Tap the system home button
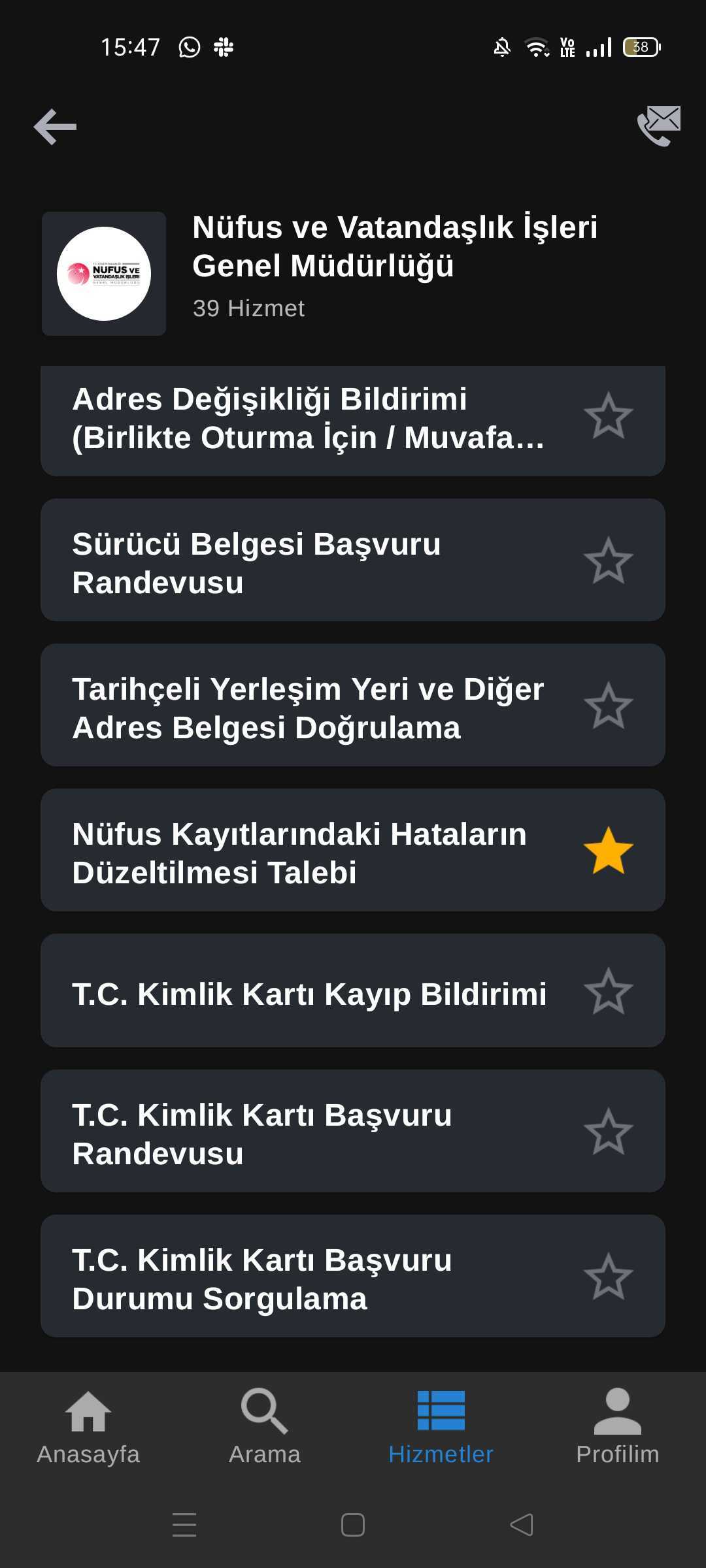Screen dimensions: 706x1568 [x=353, y=1525]
